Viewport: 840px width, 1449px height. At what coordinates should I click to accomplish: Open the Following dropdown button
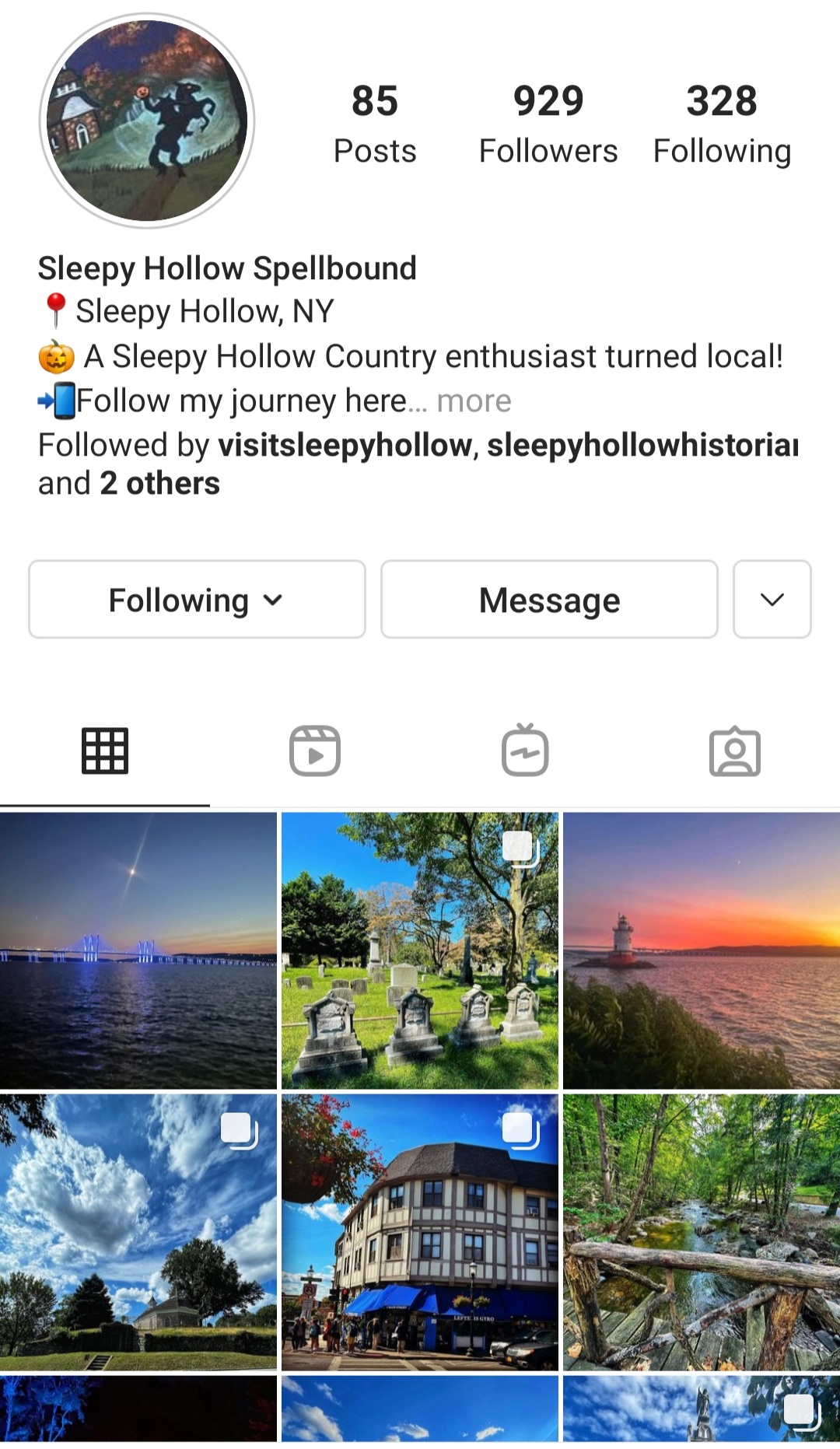(x=197, y=600)
